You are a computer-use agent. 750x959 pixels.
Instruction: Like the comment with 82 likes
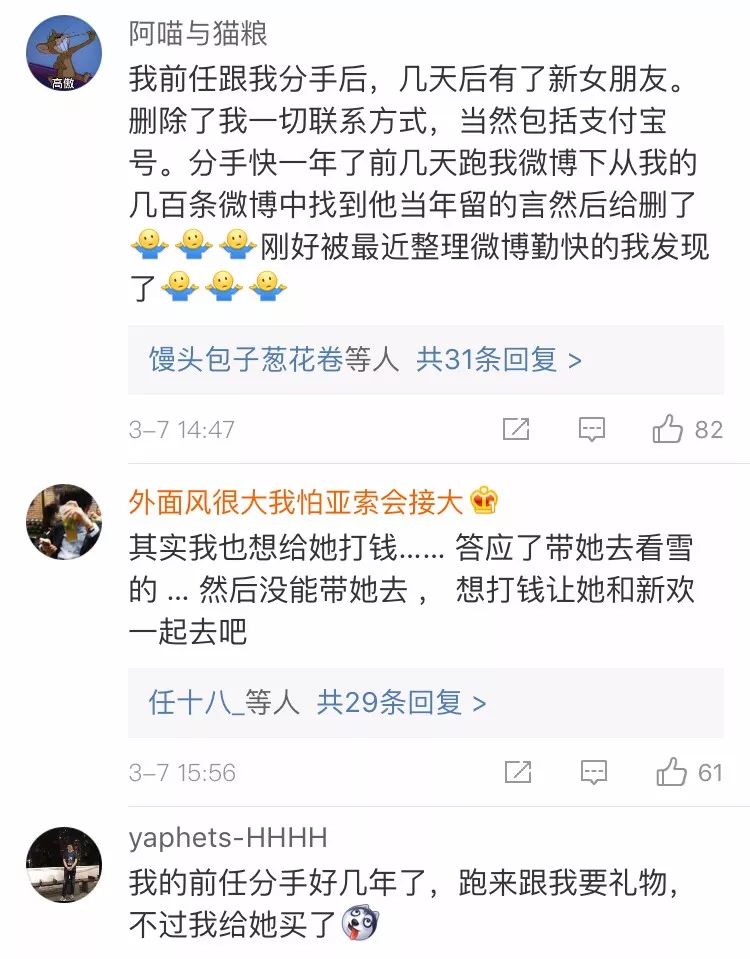[x=668, y=430]
